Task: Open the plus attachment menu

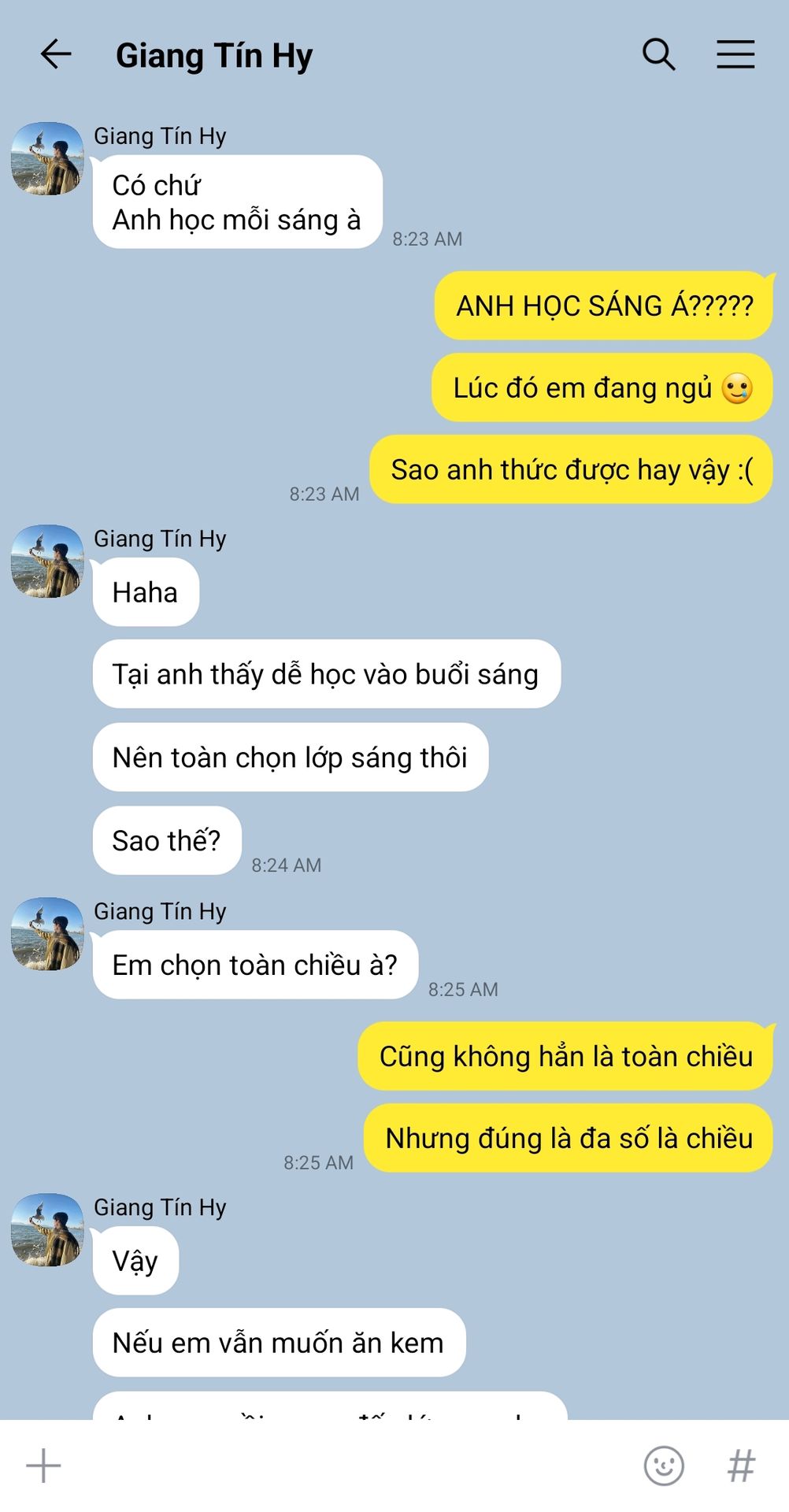Action: [43, 1466]
